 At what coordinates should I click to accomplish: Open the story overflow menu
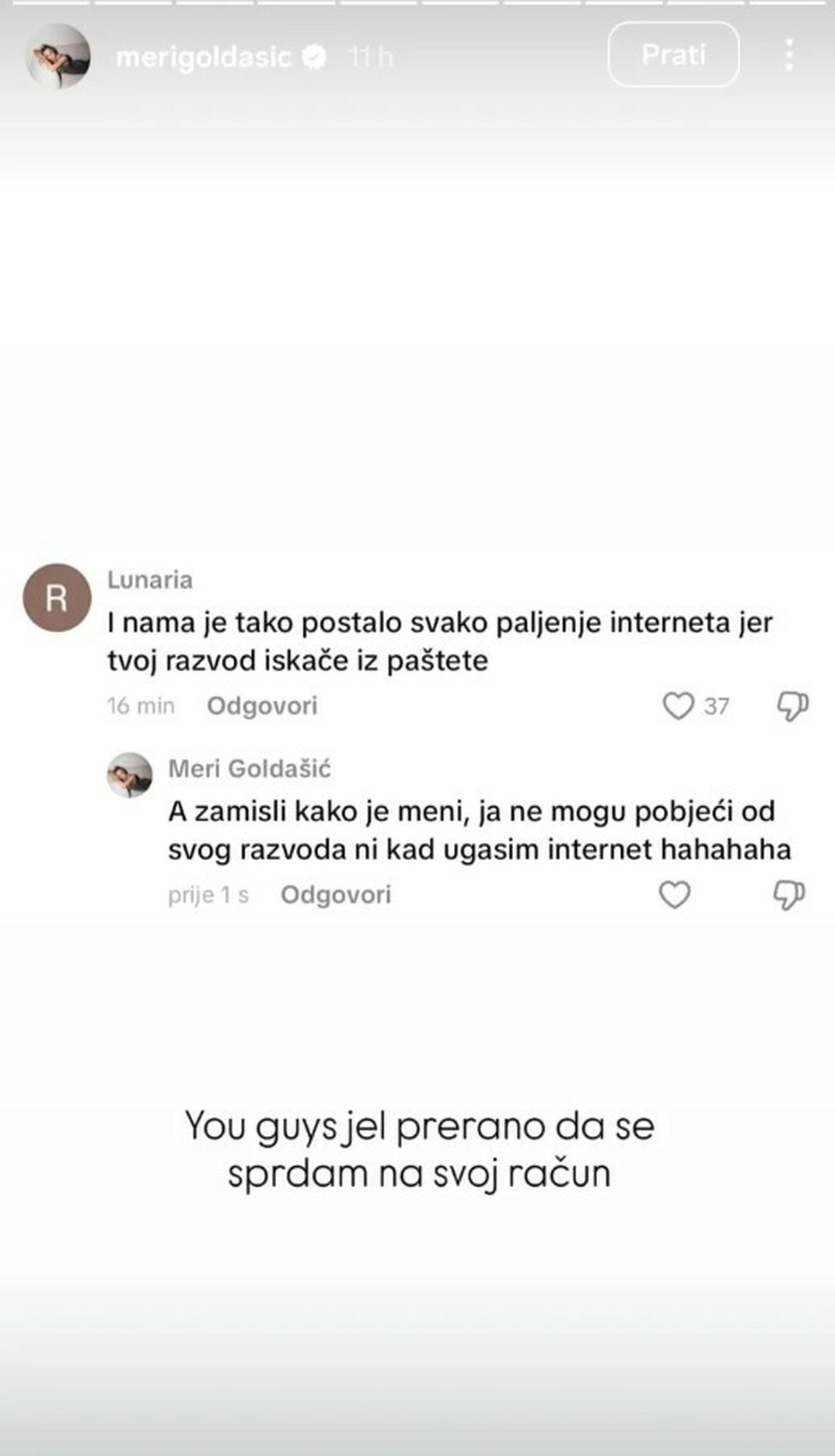point(789,55)
